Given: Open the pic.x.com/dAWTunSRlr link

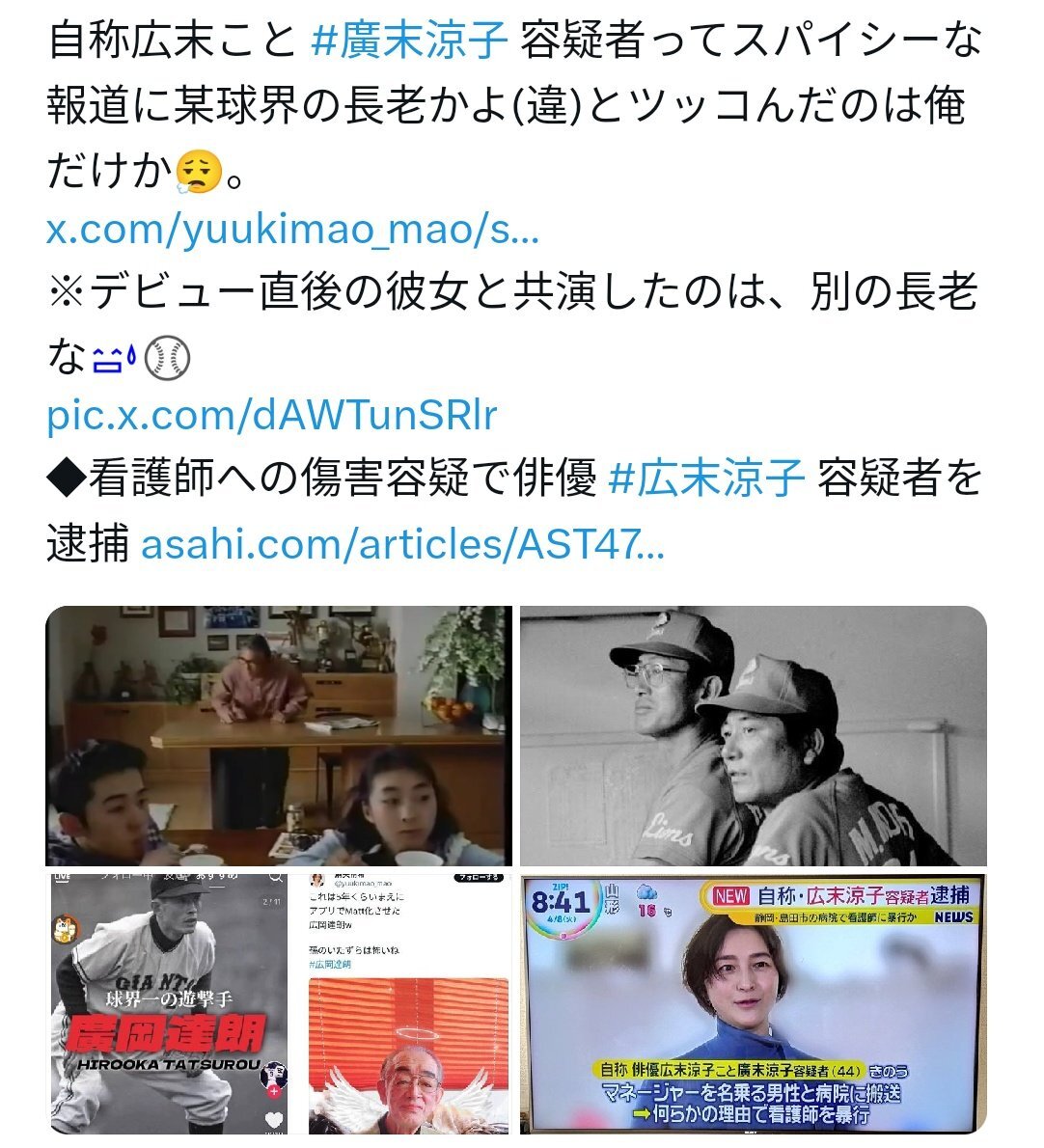Looking at the screenshot, I should [271, 416].
